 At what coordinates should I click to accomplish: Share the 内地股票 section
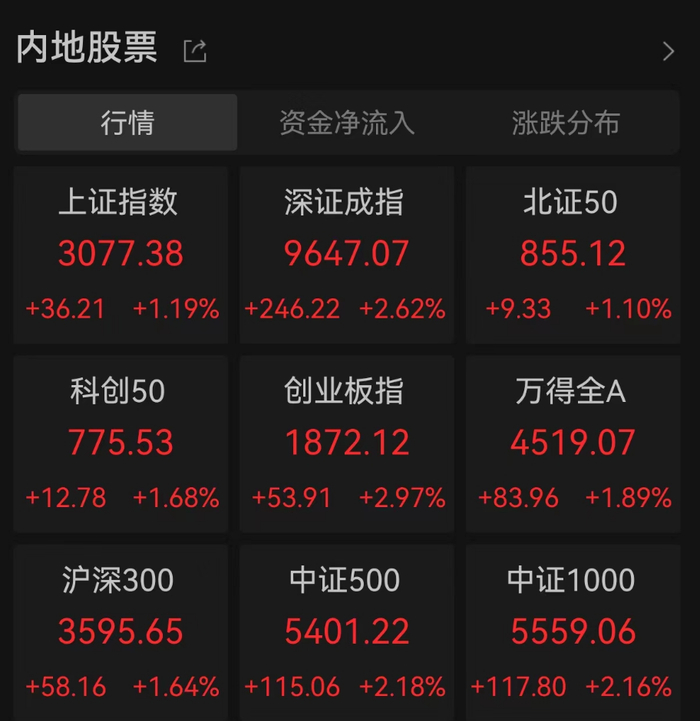coord(195,51)
